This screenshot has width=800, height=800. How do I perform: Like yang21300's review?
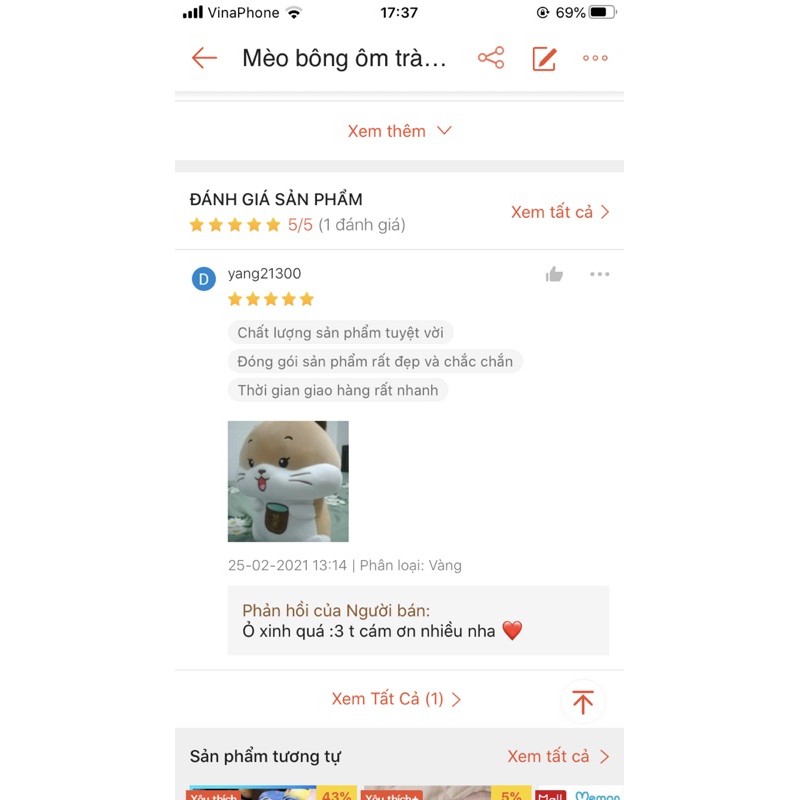pos(554,274)
